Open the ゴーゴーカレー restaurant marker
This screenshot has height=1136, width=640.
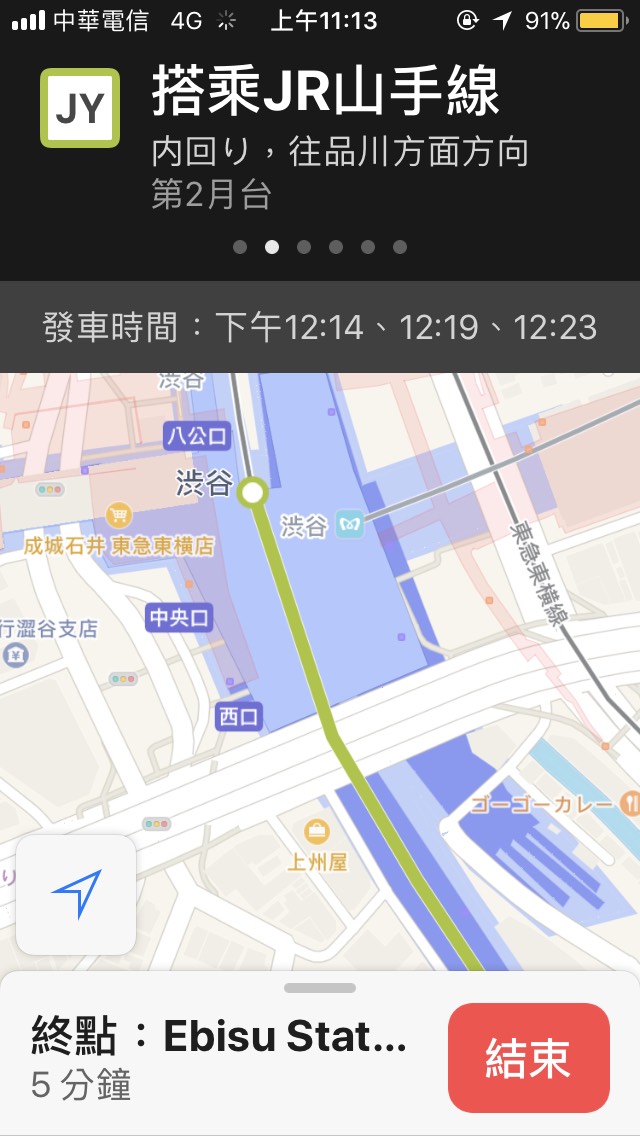point(630,802)
